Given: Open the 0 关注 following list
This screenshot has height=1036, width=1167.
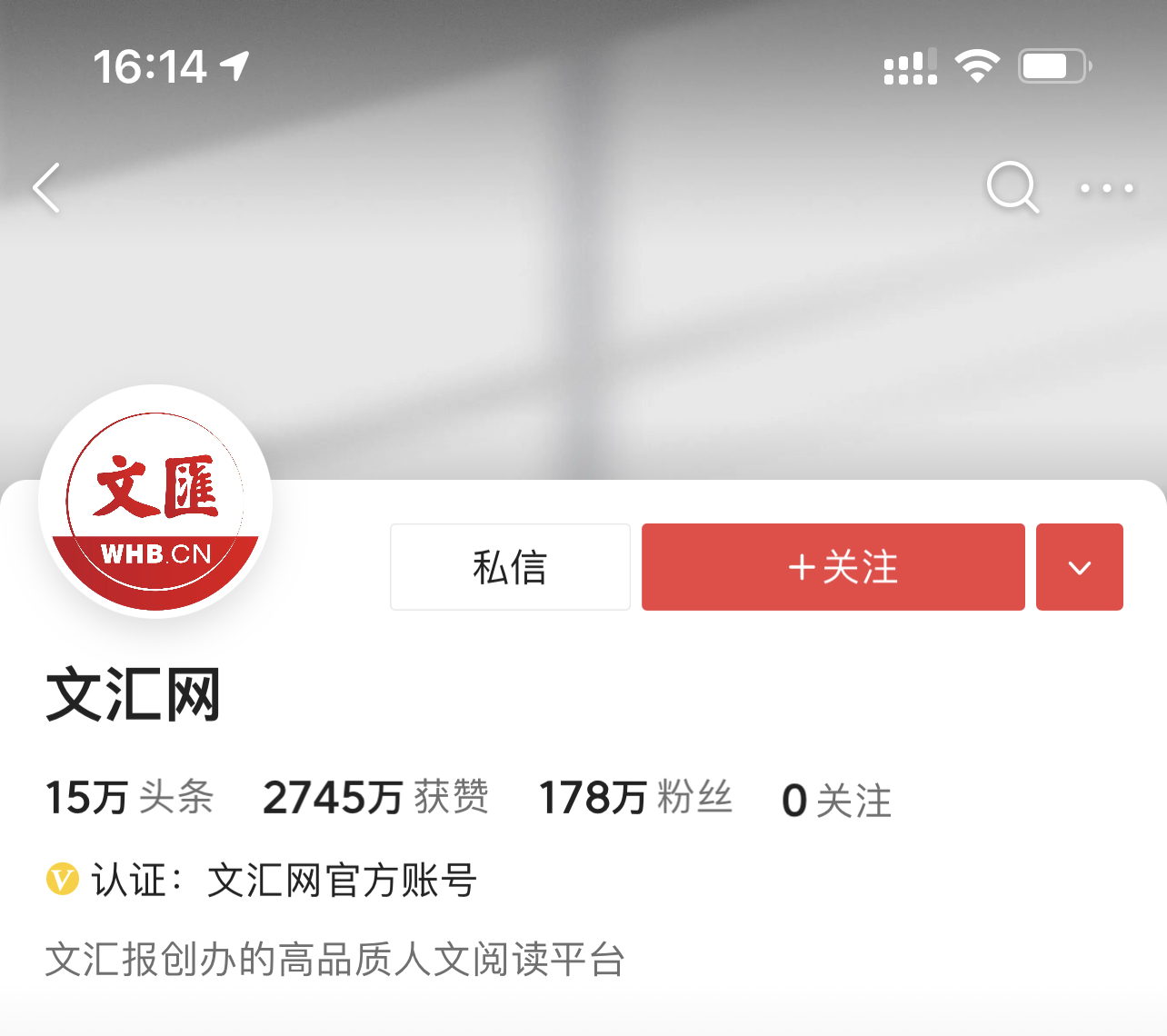Looking at the screenshot, I should [836, 801].
